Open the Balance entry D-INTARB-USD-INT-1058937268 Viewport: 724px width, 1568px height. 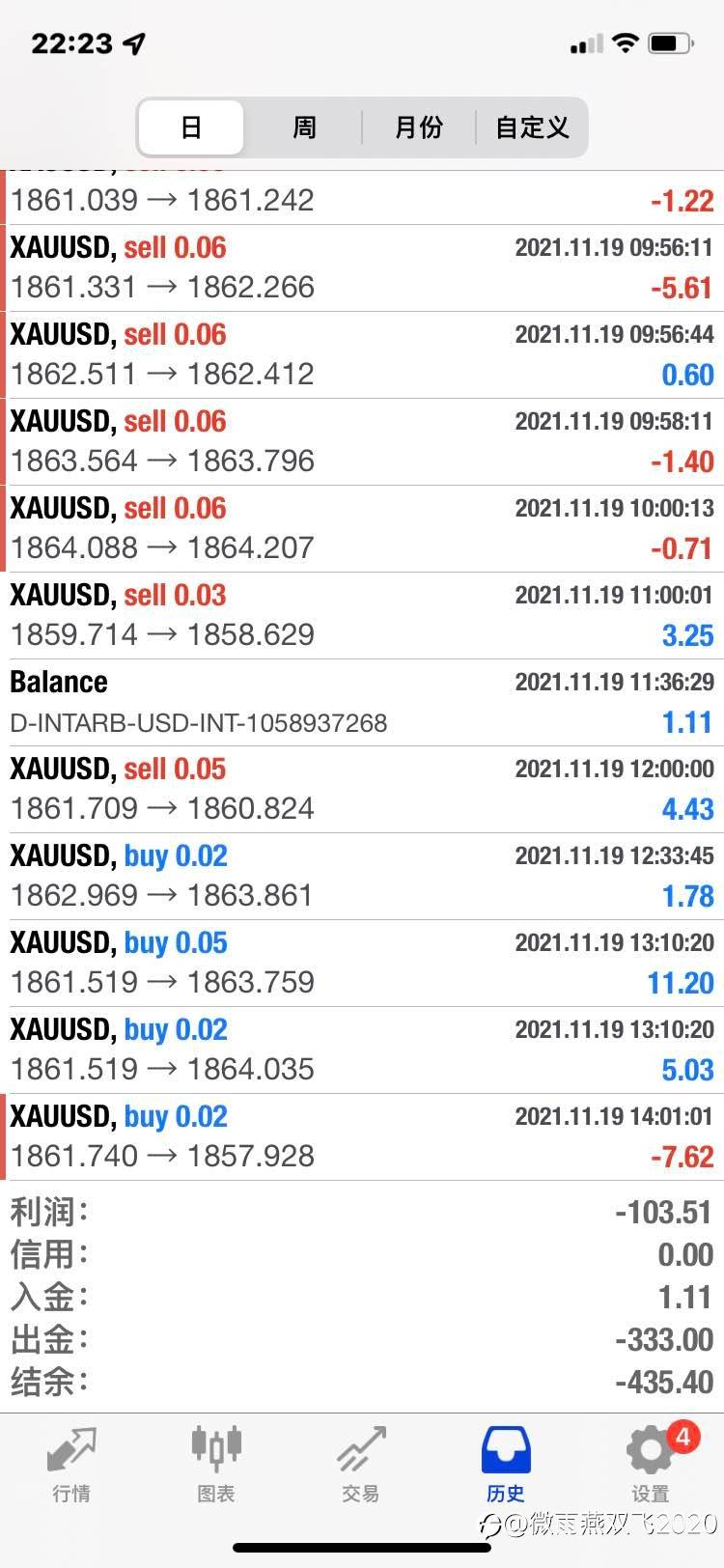coord(362,703)
